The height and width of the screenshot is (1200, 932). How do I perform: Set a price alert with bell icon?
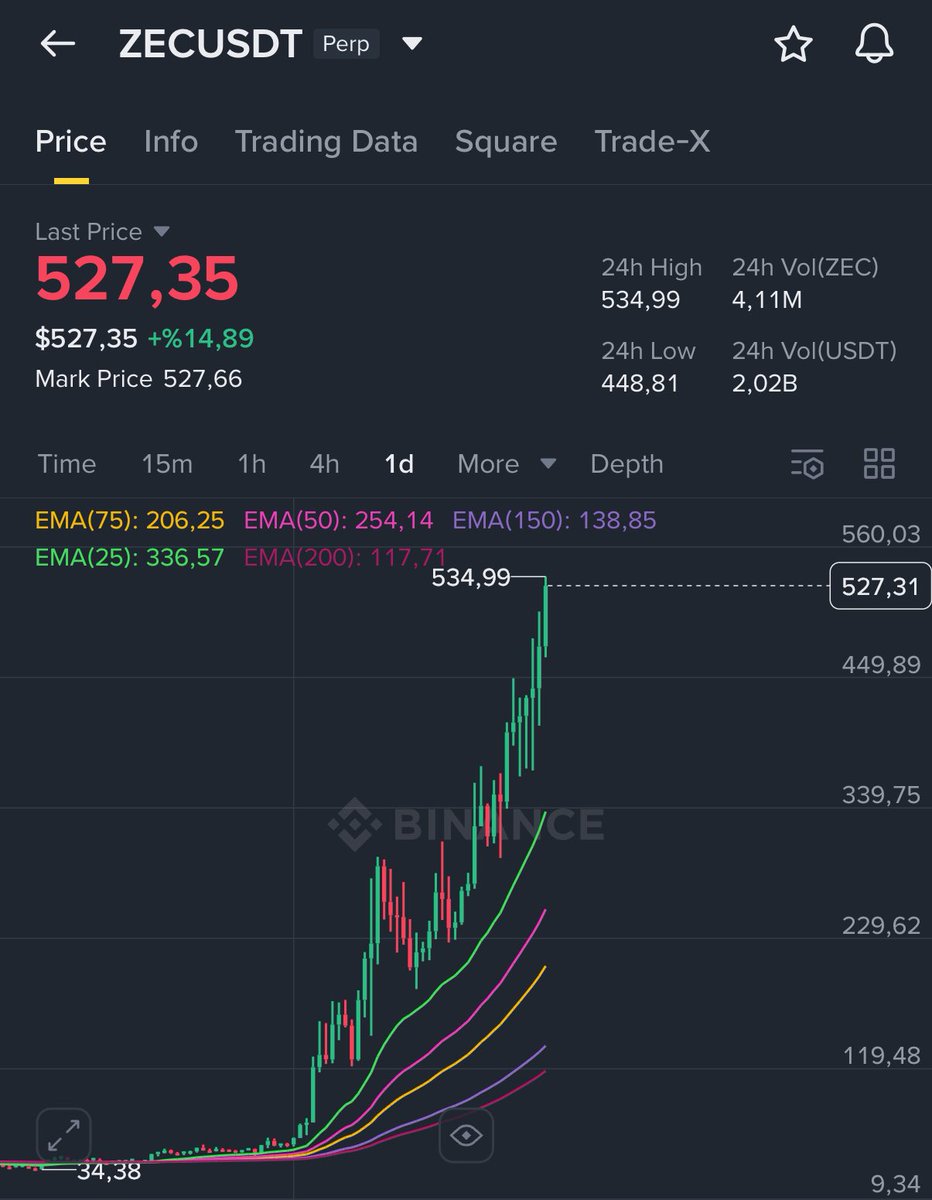pos(873,44)
